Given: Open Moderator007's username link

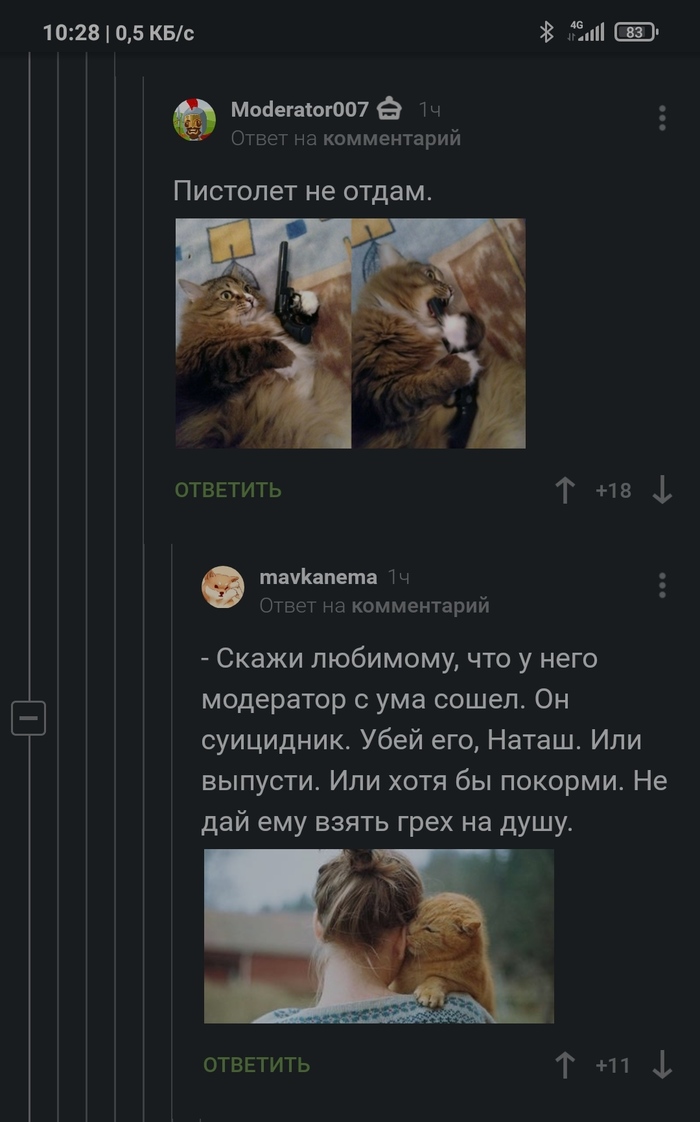Looking at the screenshot, I should [x=299, y=109].
